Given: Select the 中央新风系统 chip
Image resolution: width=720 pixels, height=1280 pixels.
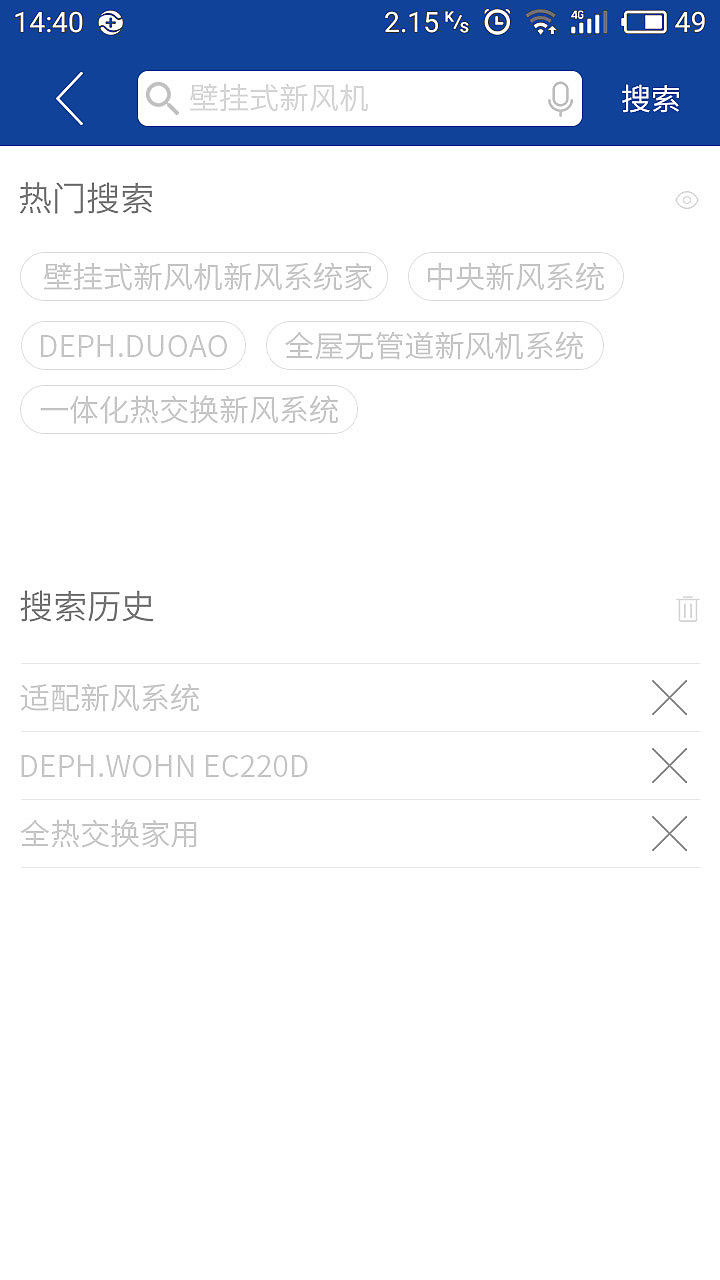Looking at the screenshot, I should pyautogui.click(x=515, y=277).
